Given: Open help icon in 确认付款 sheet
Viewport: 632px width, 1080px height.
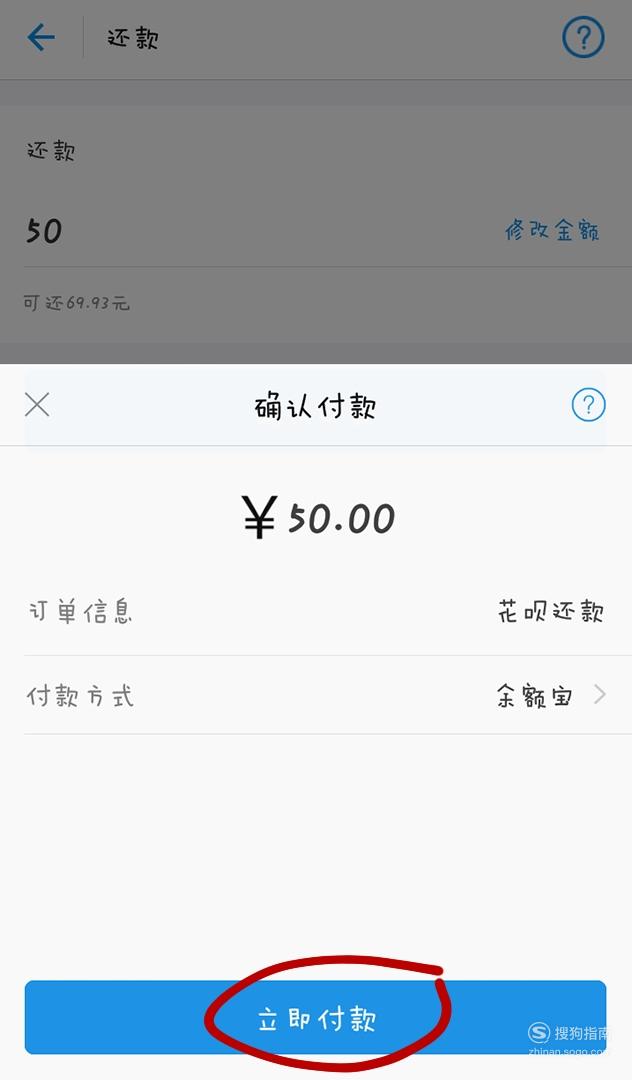Looking at the screenshot, I should tap(589, 405).
